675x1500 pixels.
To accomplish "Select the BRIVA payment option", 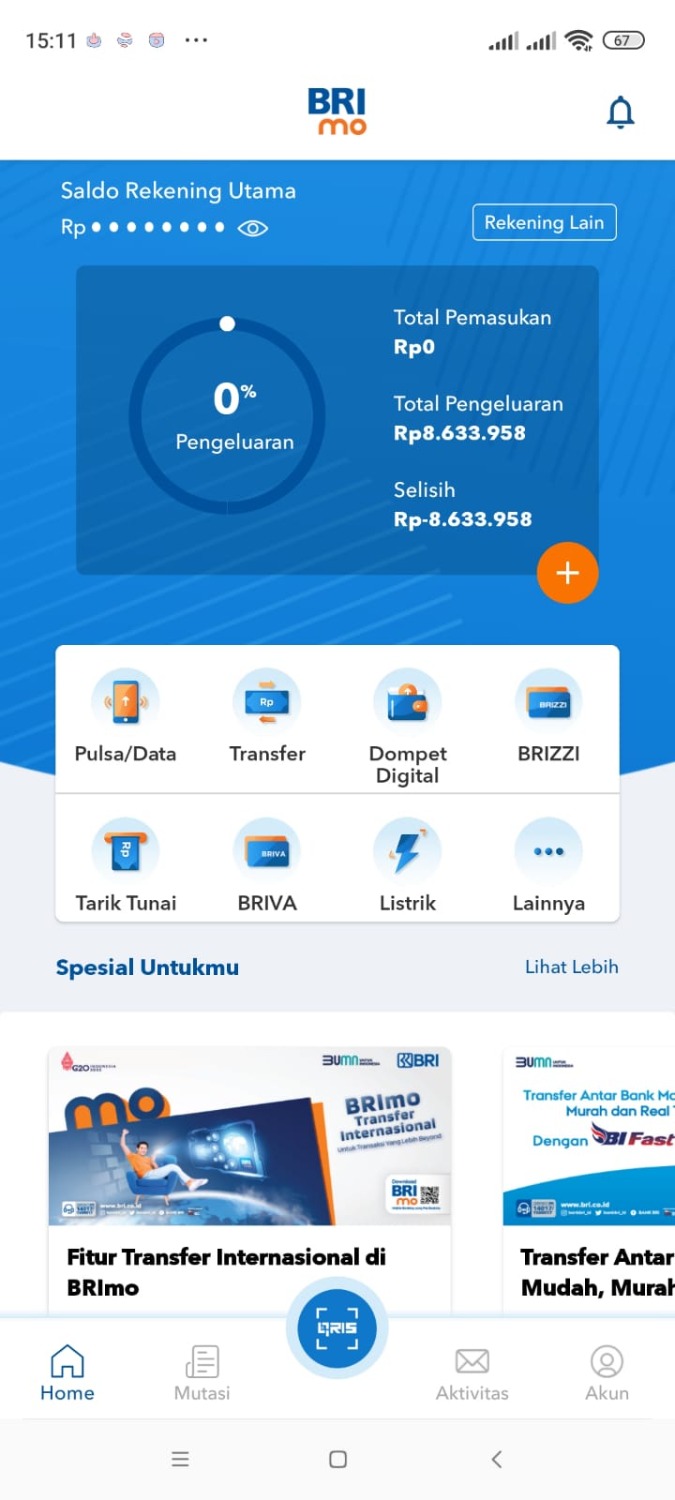I will [267, 865].
